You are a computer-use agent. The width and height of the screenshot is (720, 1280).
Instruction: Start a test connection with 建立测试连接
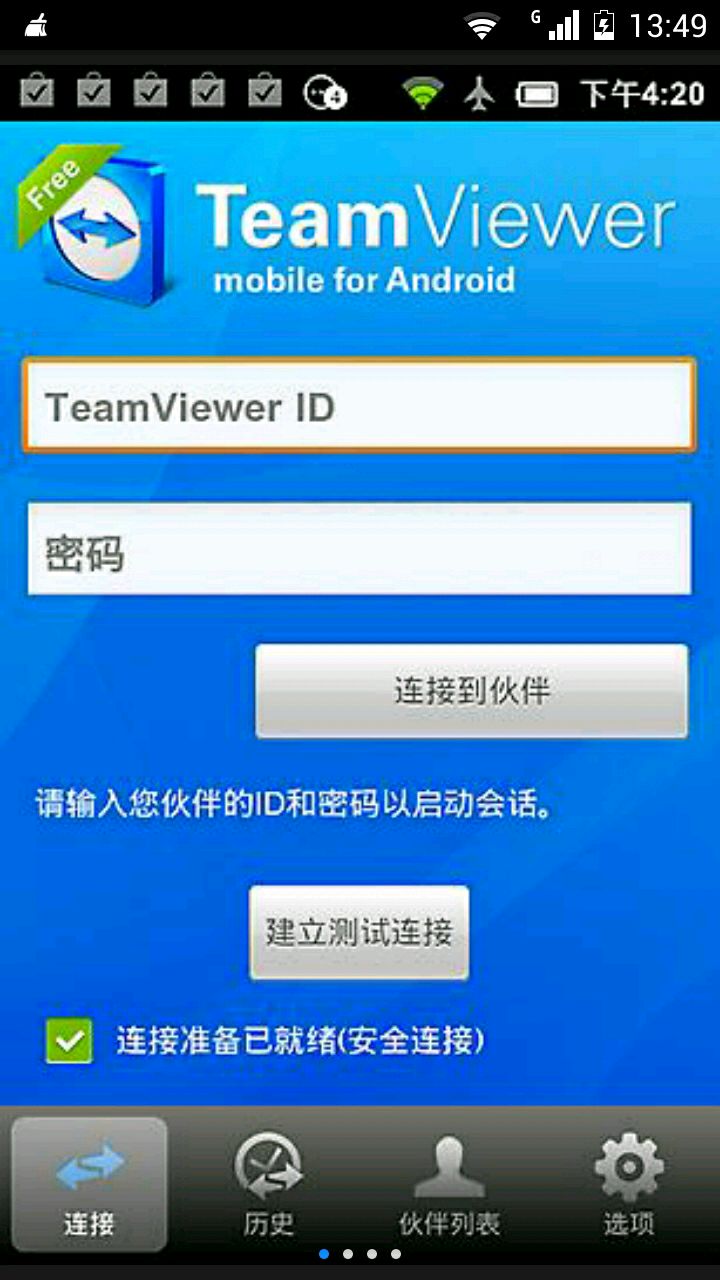pos(359,932)
